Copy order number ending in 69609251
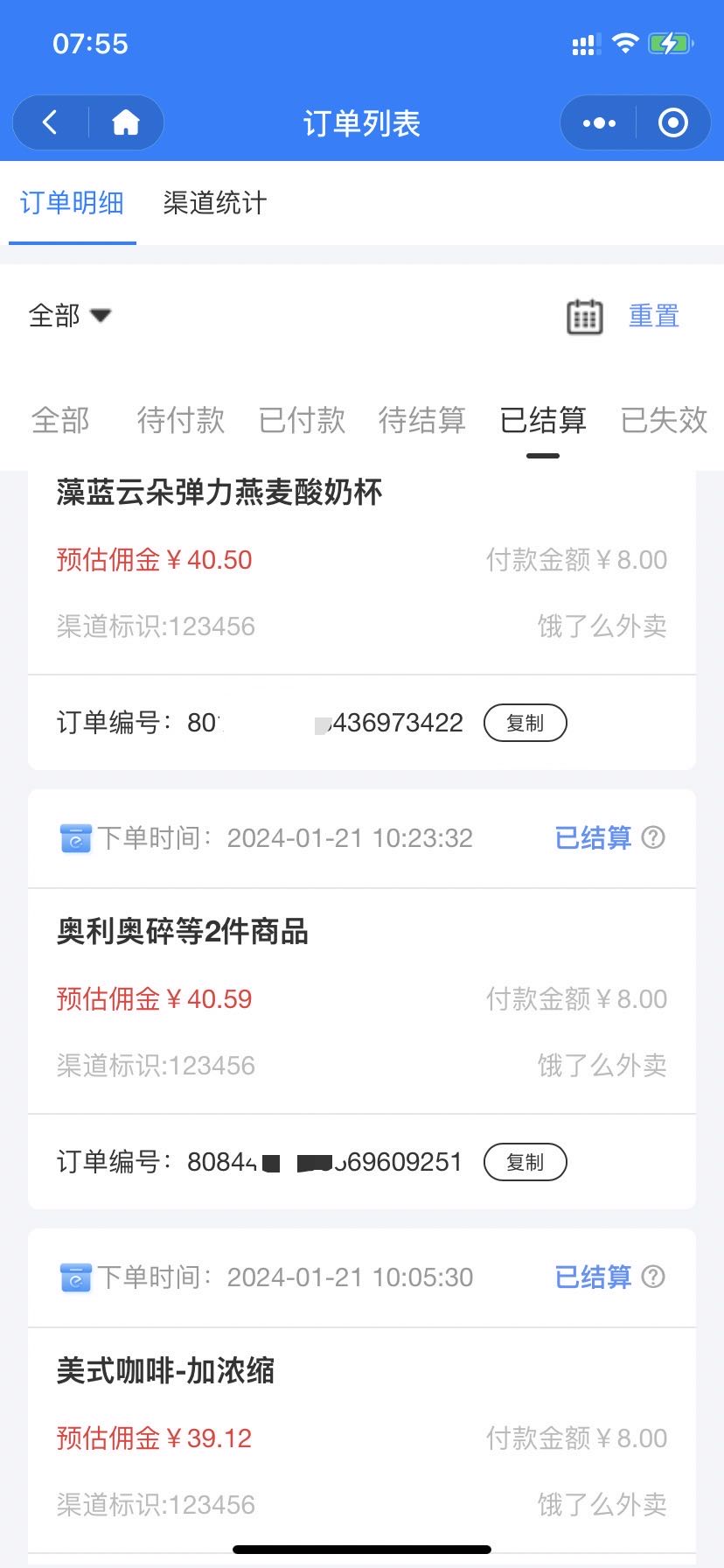The height and width of the screenshot is (1568, 724). [x=526, y=1162]
